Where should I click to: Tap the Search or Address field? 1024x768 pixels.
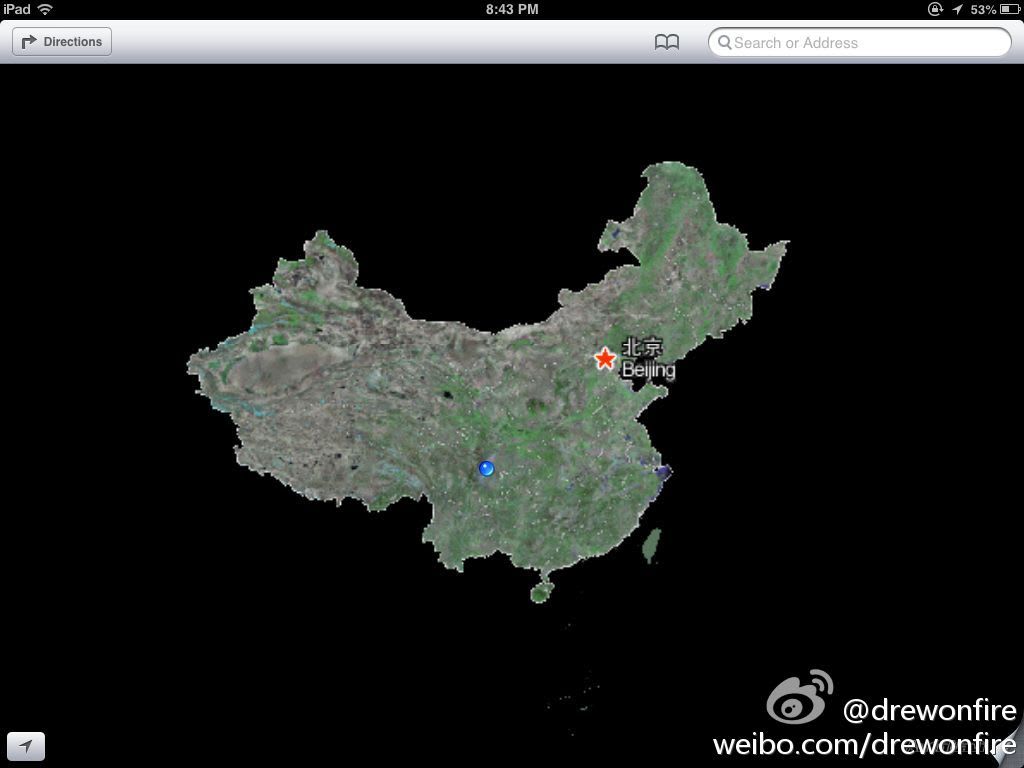[860, 43]
